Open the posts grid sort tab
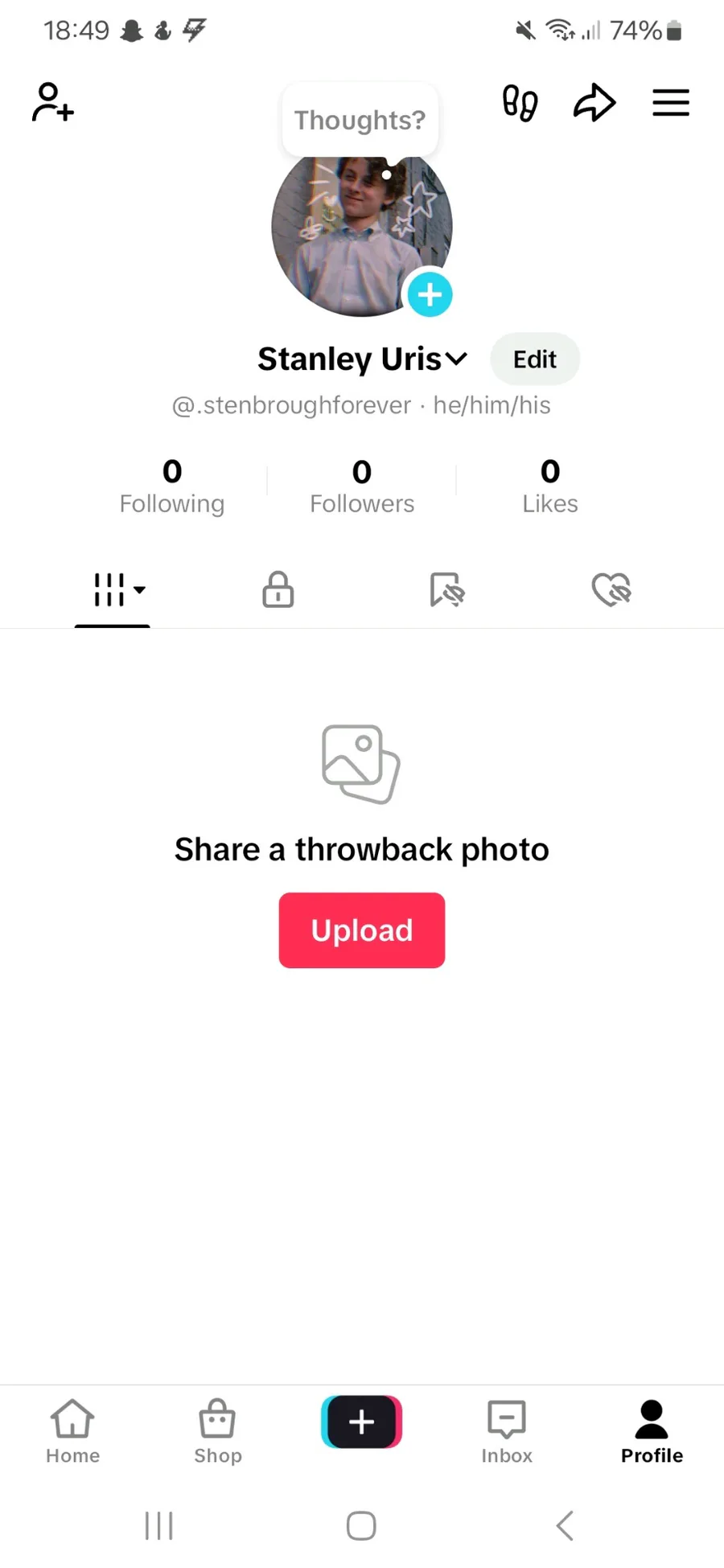 (118, 589)
